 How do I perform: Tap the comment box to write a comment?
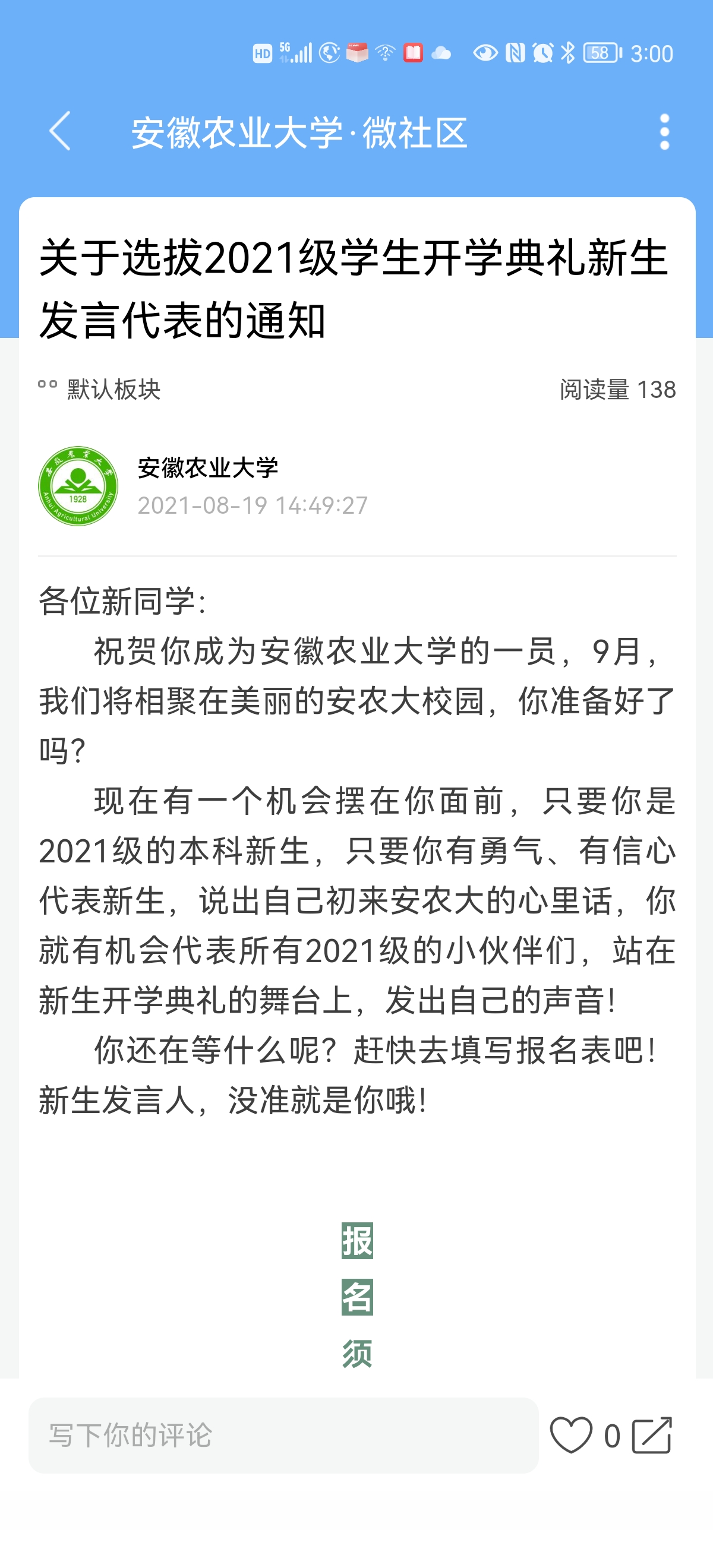click(x=283, y=1435)
